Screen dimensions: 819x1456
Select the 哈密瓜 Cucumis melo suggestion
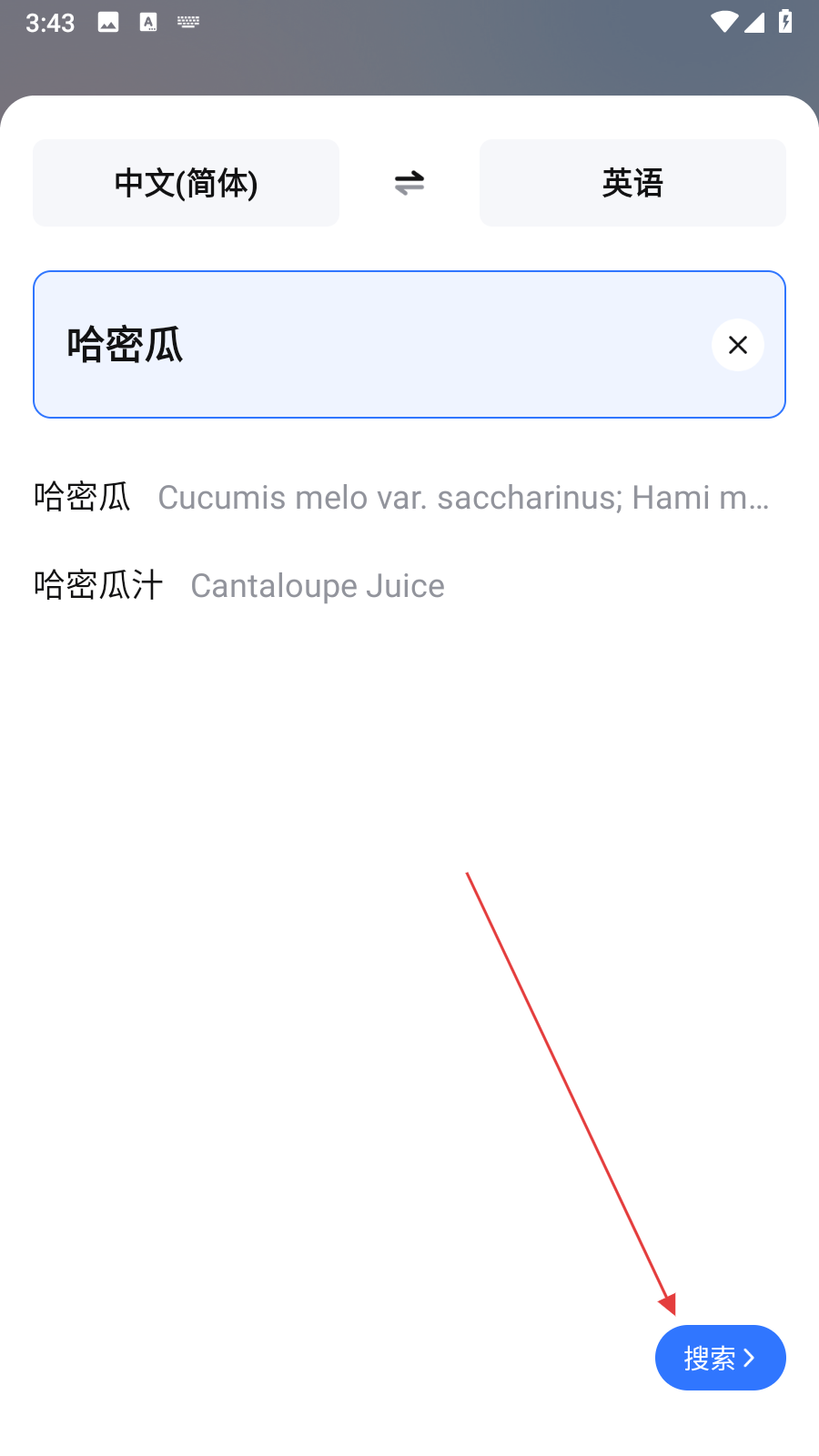click(400, 497)
